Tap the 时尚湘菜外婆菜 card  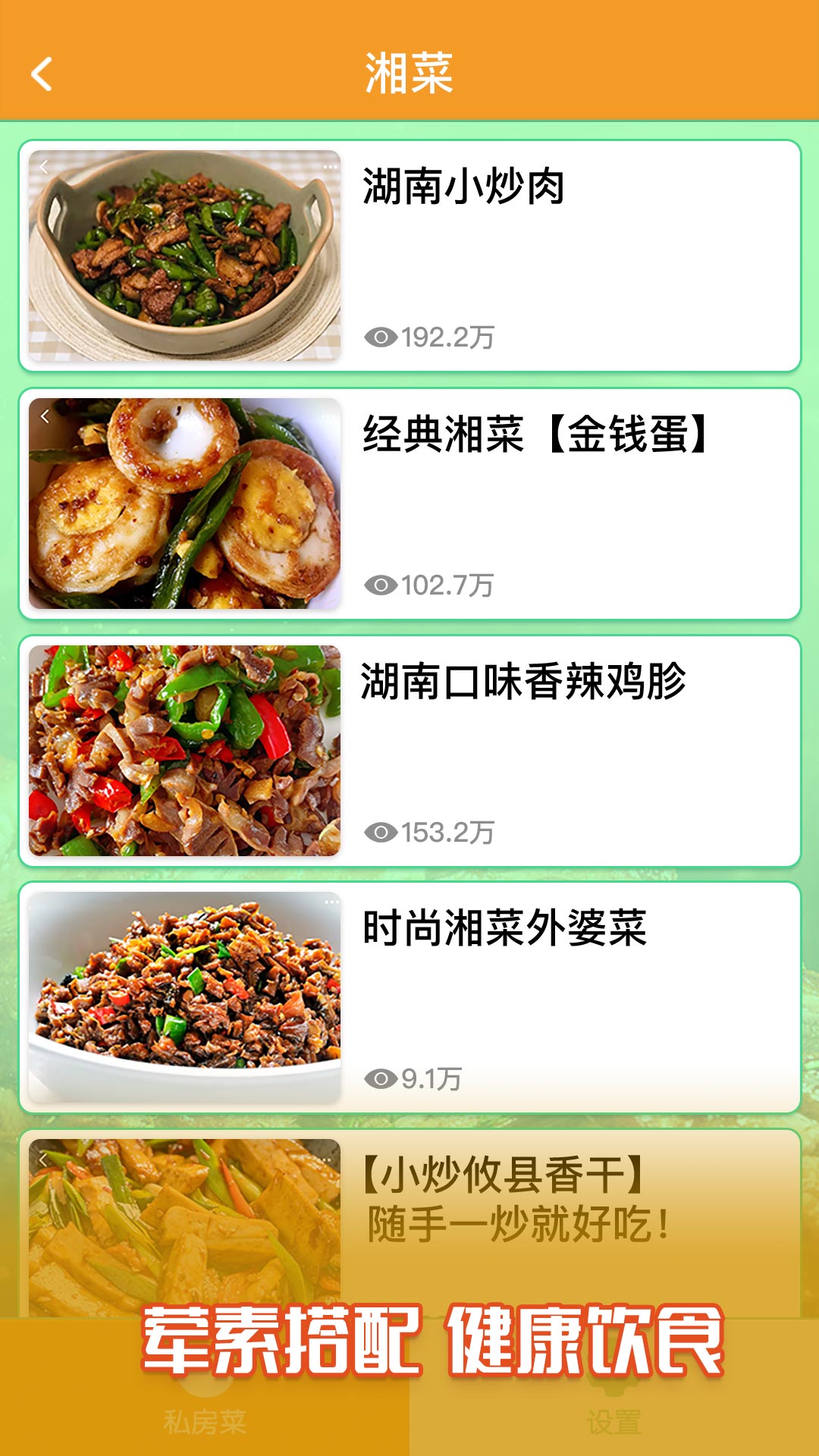click(409, 997)
